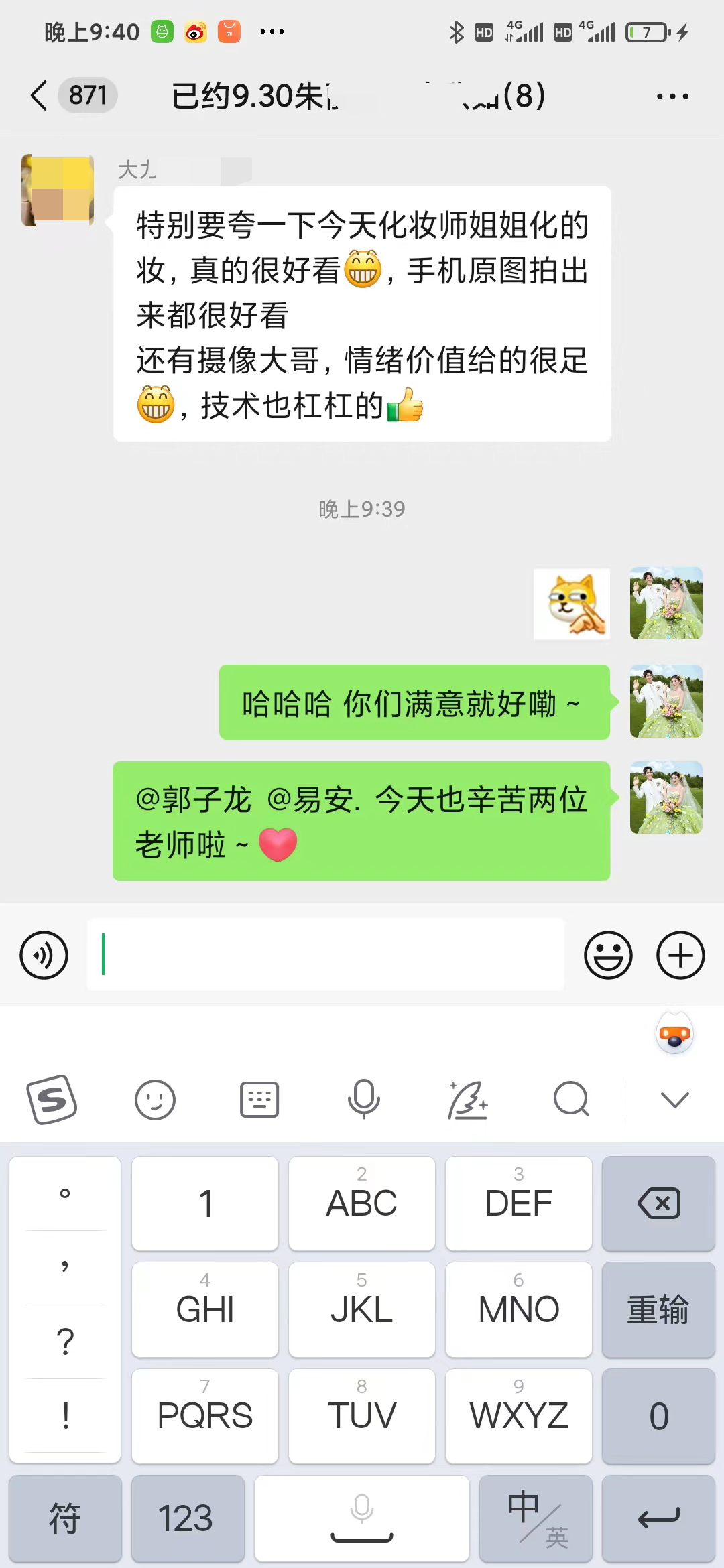
Task: Open the keyboard search tool
Action: (571, 1100)
